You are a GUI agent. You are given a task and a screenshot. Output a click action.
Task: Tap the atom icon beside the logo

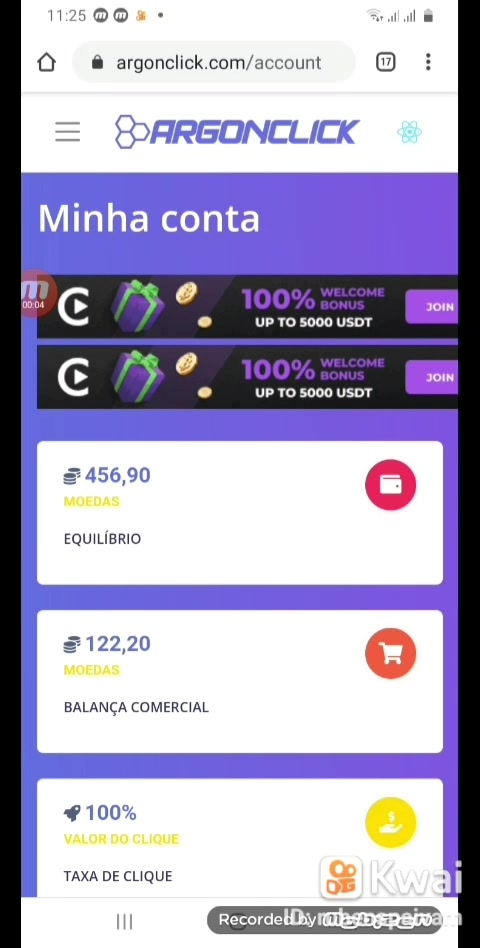(x=409, y=132)
